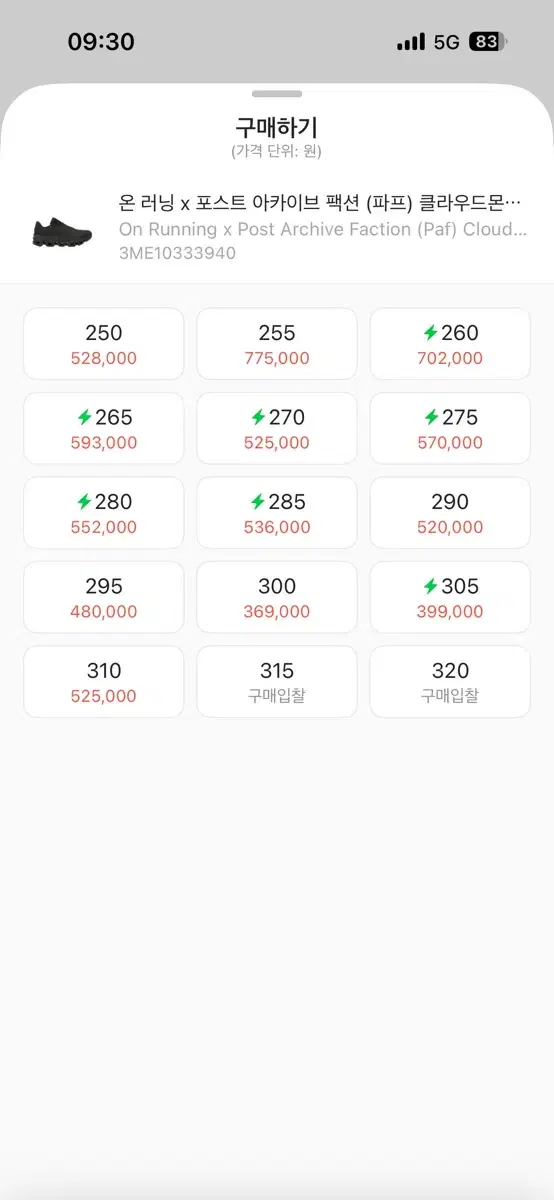Pick size 305 for 399,000
Viewport: 554px width, 1200px height.
[450, 597]
